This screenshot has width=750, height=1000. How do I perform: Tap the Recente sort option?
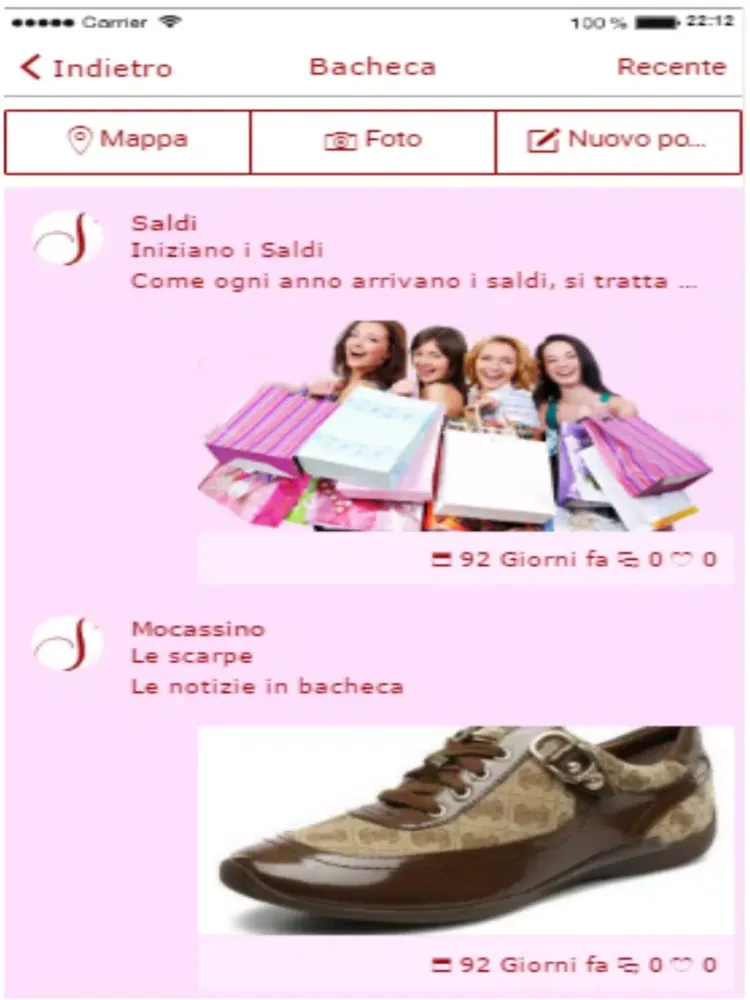671,67
